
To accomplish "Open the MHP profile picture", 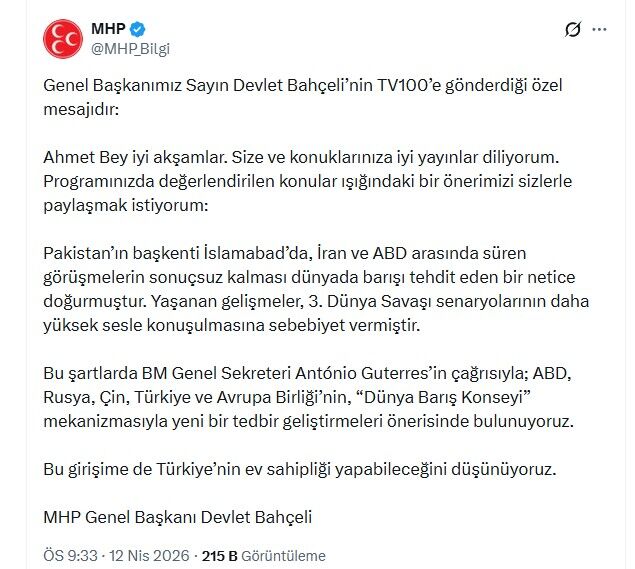I will pos(63,38).
